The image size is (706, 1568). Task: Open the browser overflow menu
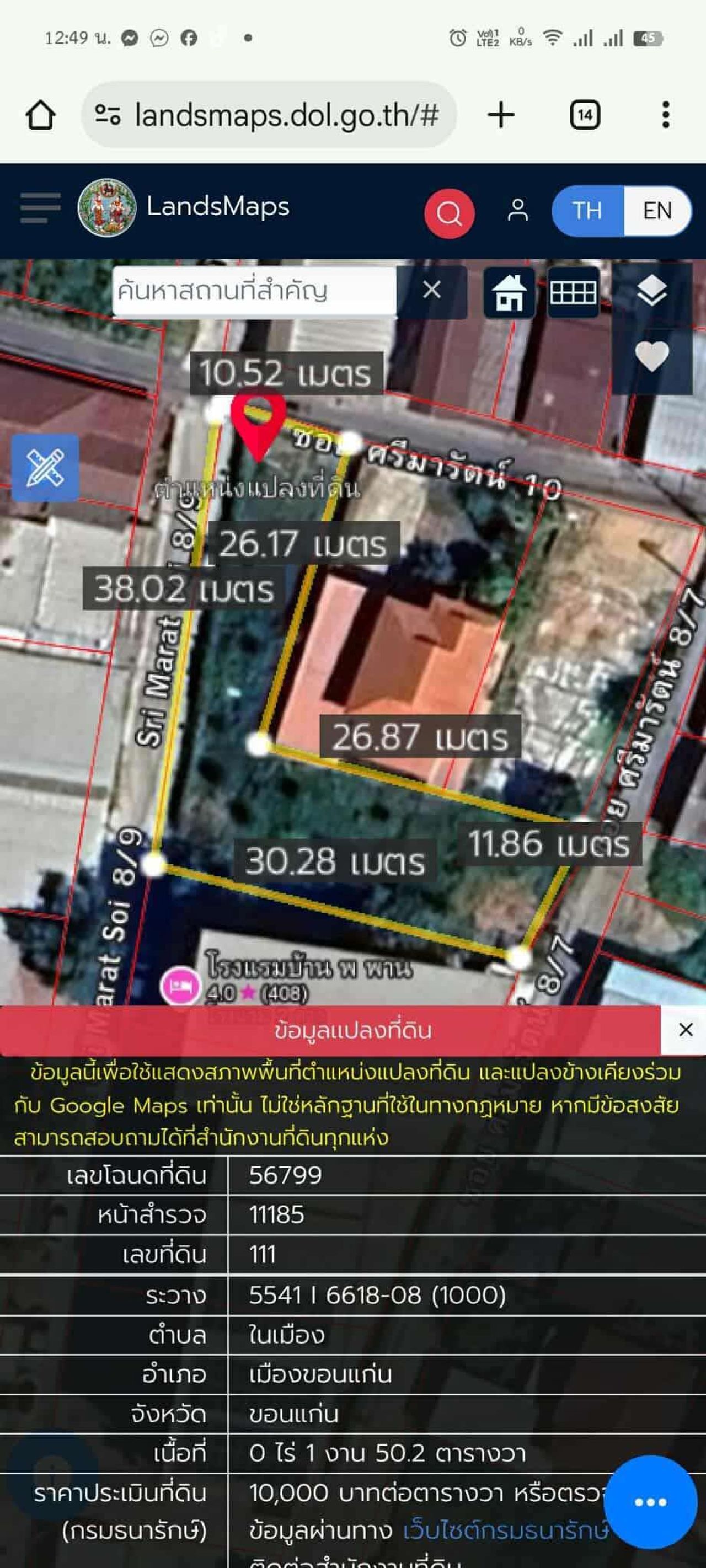665,115
